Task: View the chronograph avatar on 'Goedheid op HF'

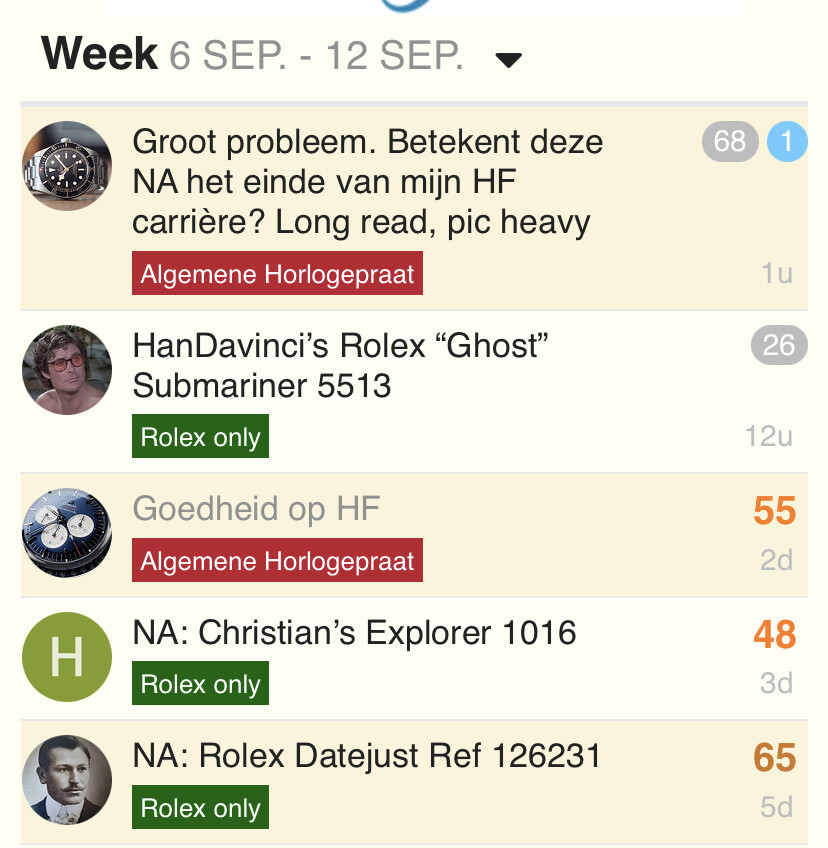Action: pyautogui.click(x=67, y=533)
